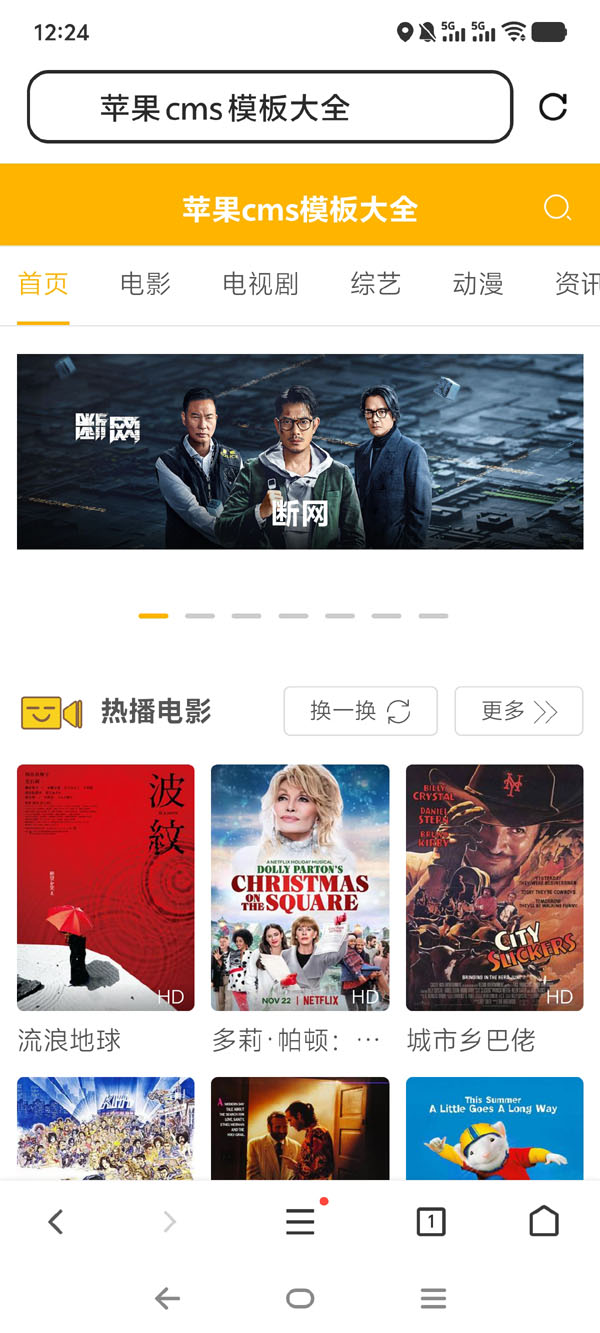Open the site search magnifier
Screen dimensions: 600x1333
[x=557, y=208]
